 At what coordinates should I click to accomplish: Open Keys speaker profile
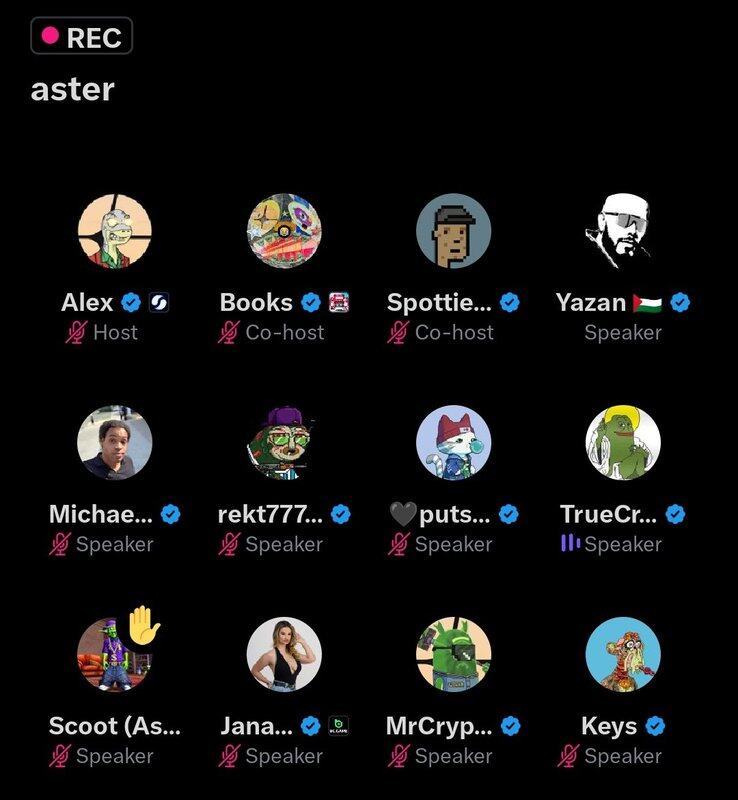(622, 655)
